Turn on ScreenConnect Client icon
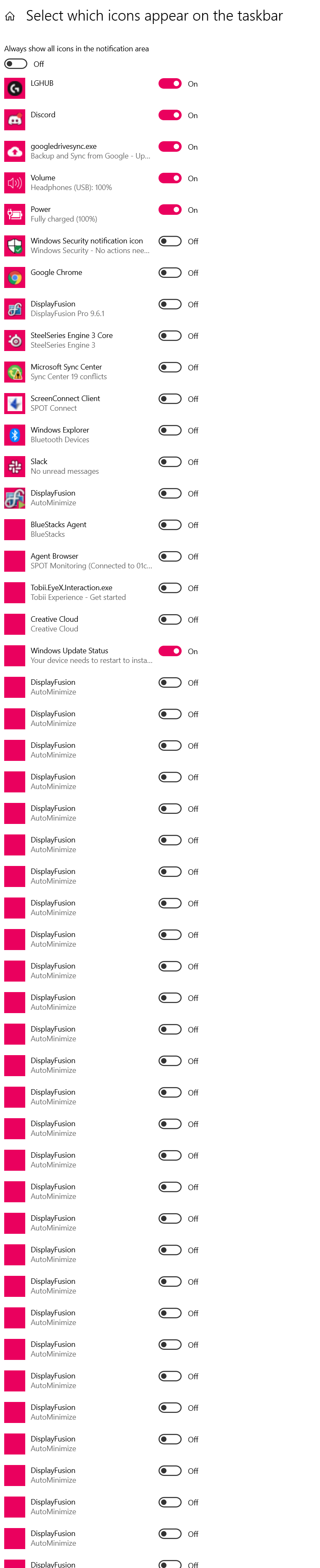Image resolution: width=320 pixels, height=1568 pixels. tap(170, 399)
